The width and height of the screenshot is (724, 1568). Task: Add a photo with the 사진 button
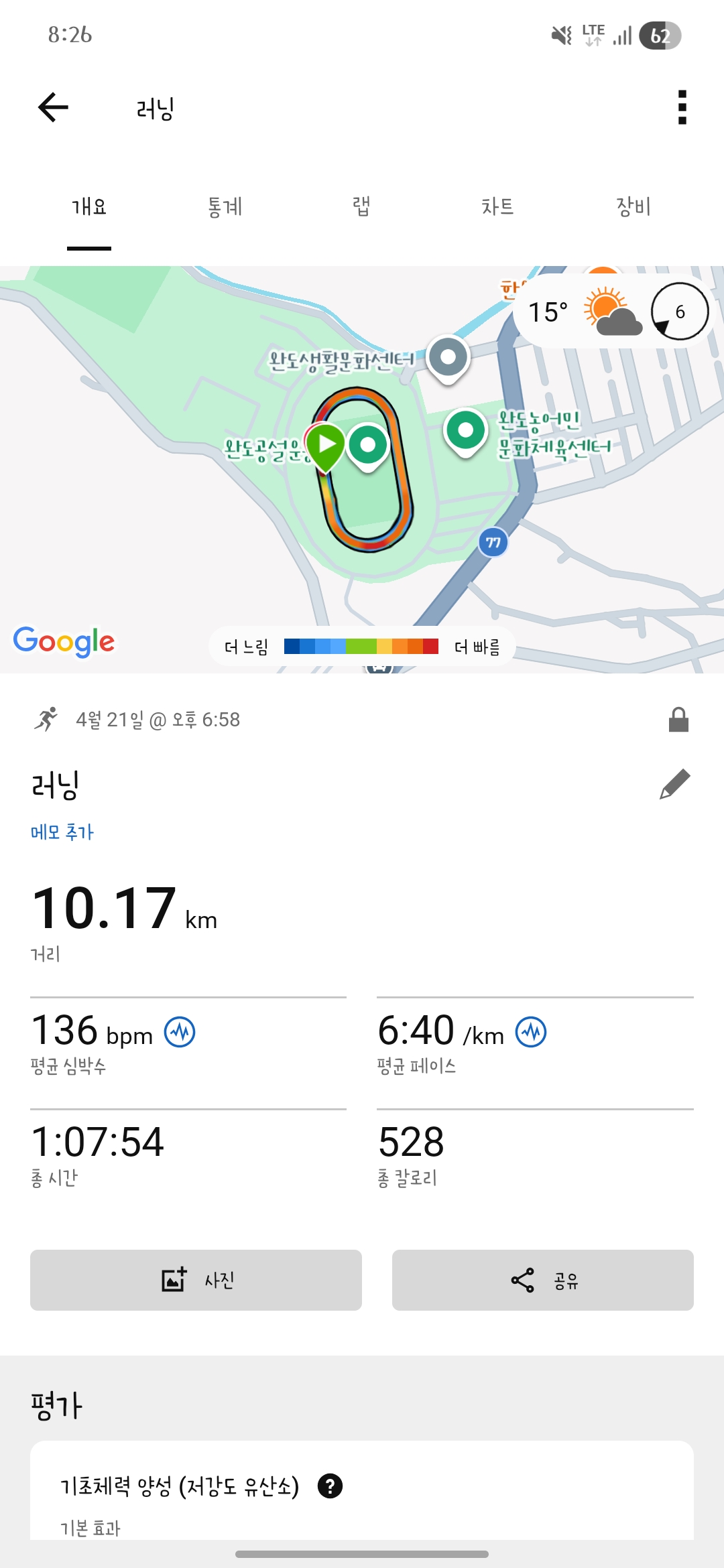196,1280
